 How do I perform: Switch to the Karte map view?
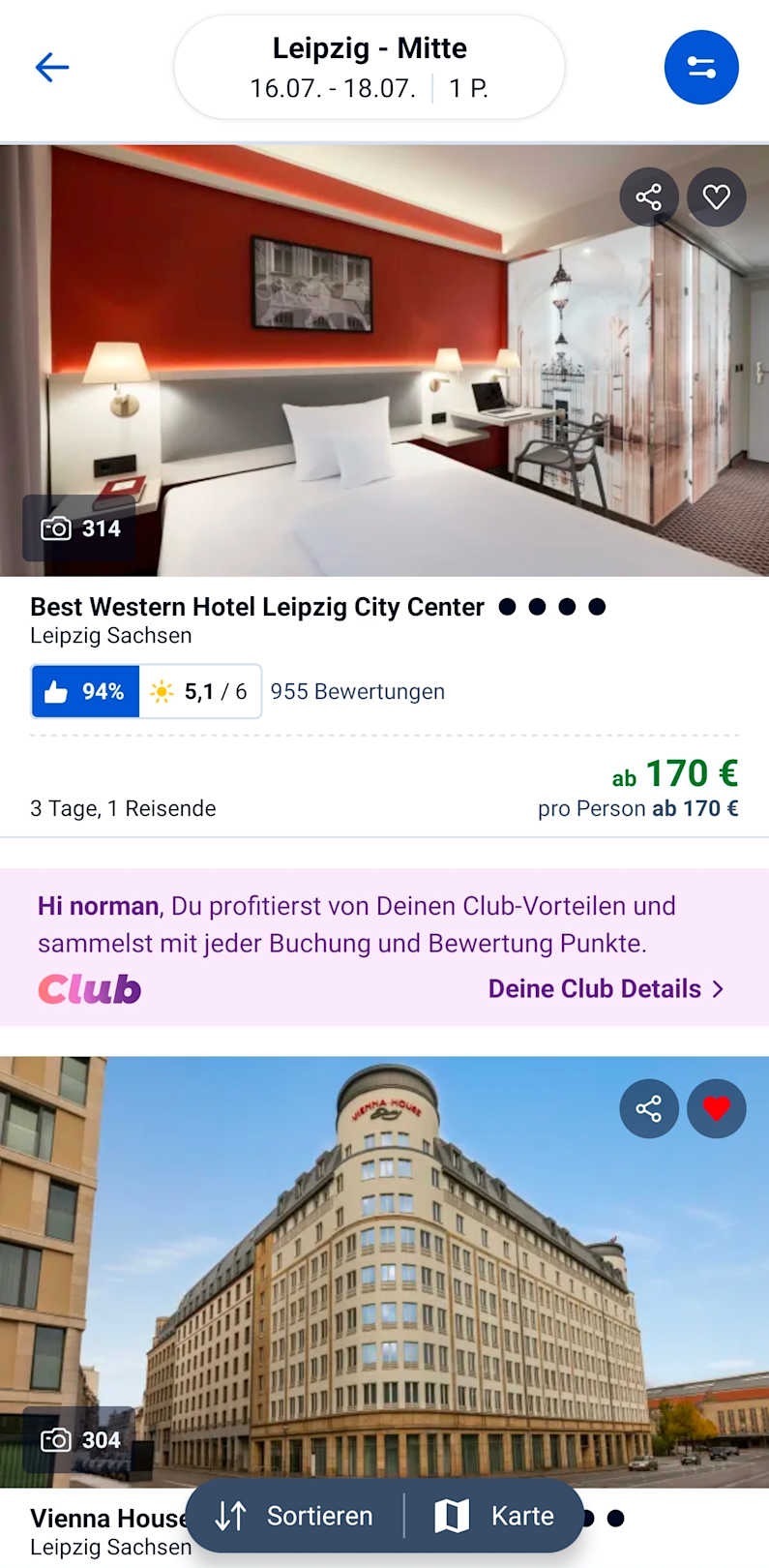pos(495,1516)
